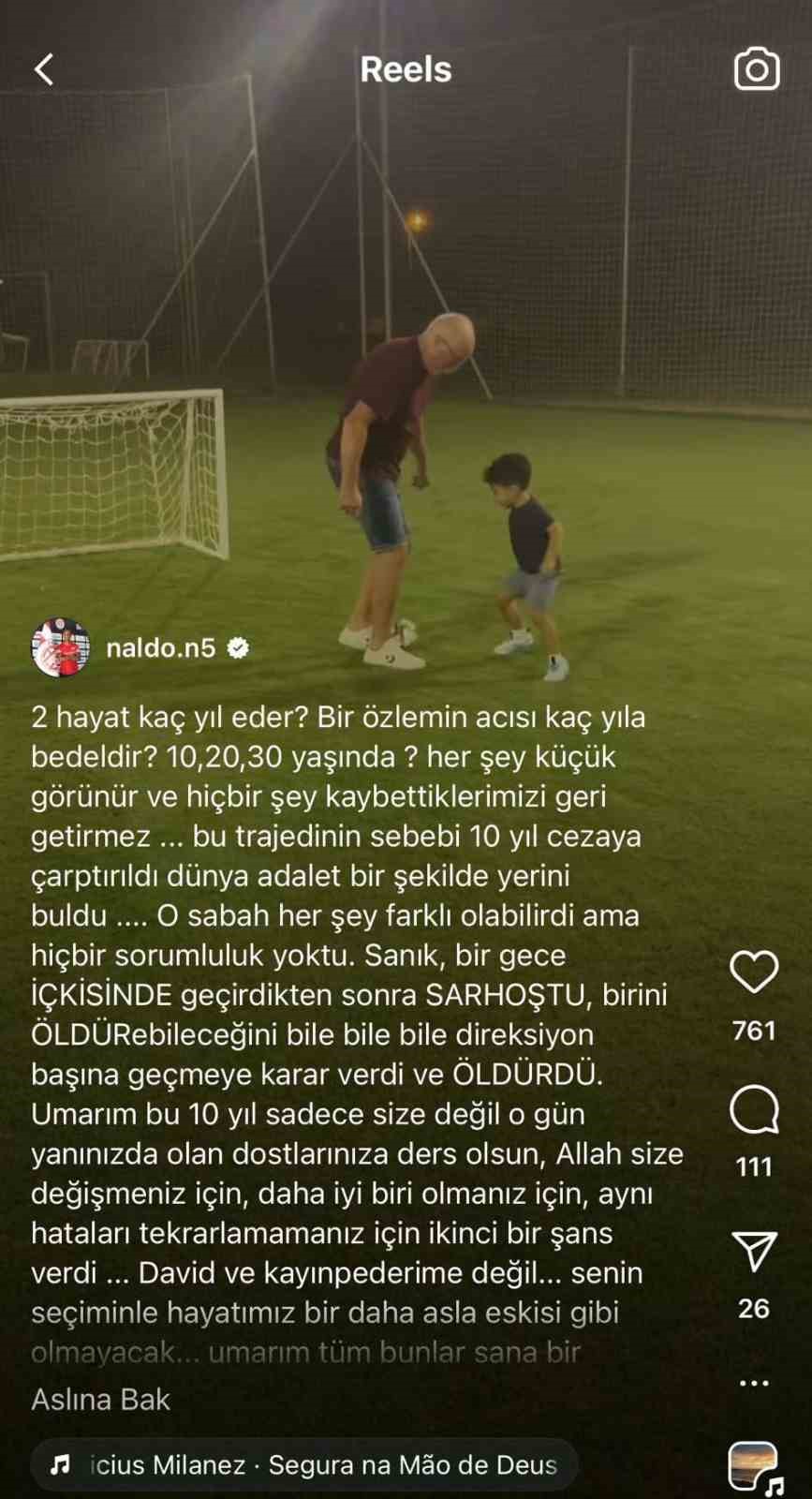Open the naldo.n5 username link
Screen dimensions: 812x1499
(x=160, y=647)
